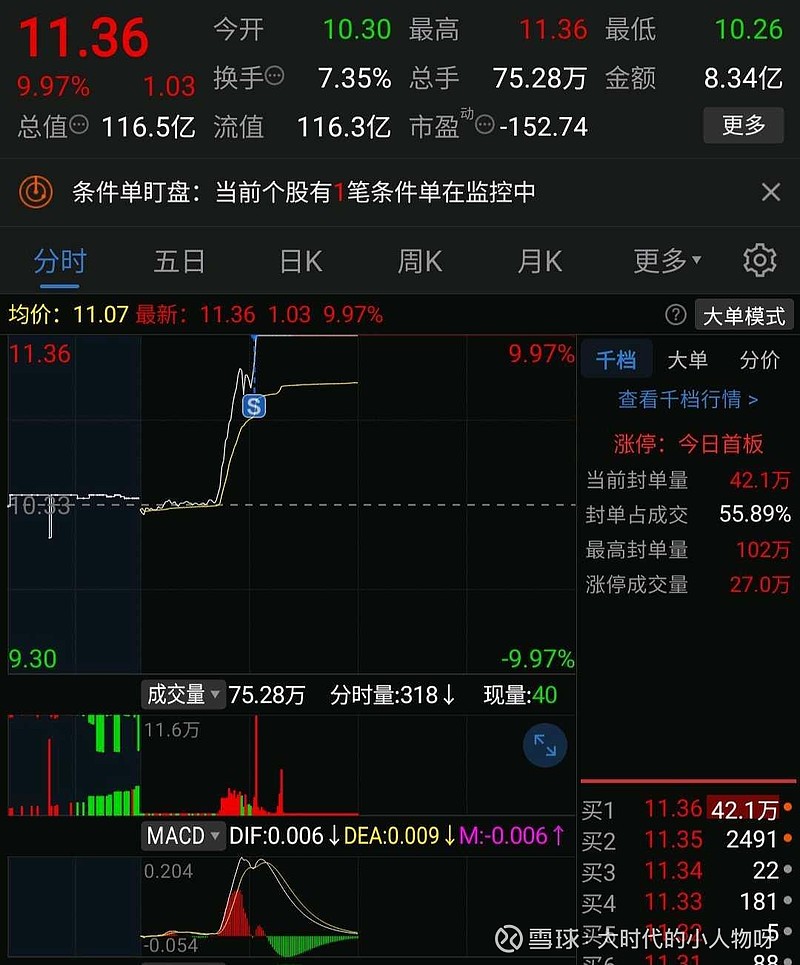800x965 pixels.
Task: Open the chart settings gear icon
Action: click(x=758, y=260)
